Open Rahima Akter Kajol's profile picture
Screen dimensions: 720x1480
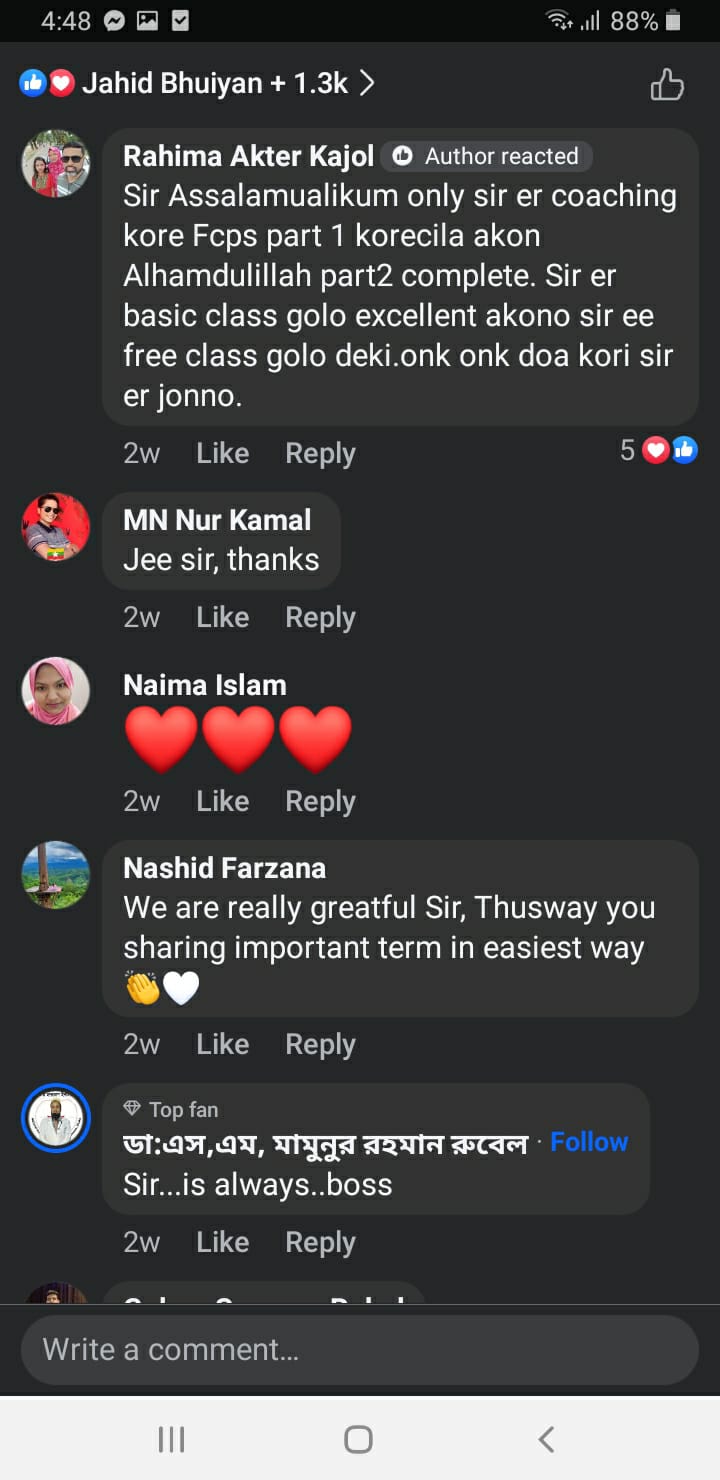[x=56, y=163]
